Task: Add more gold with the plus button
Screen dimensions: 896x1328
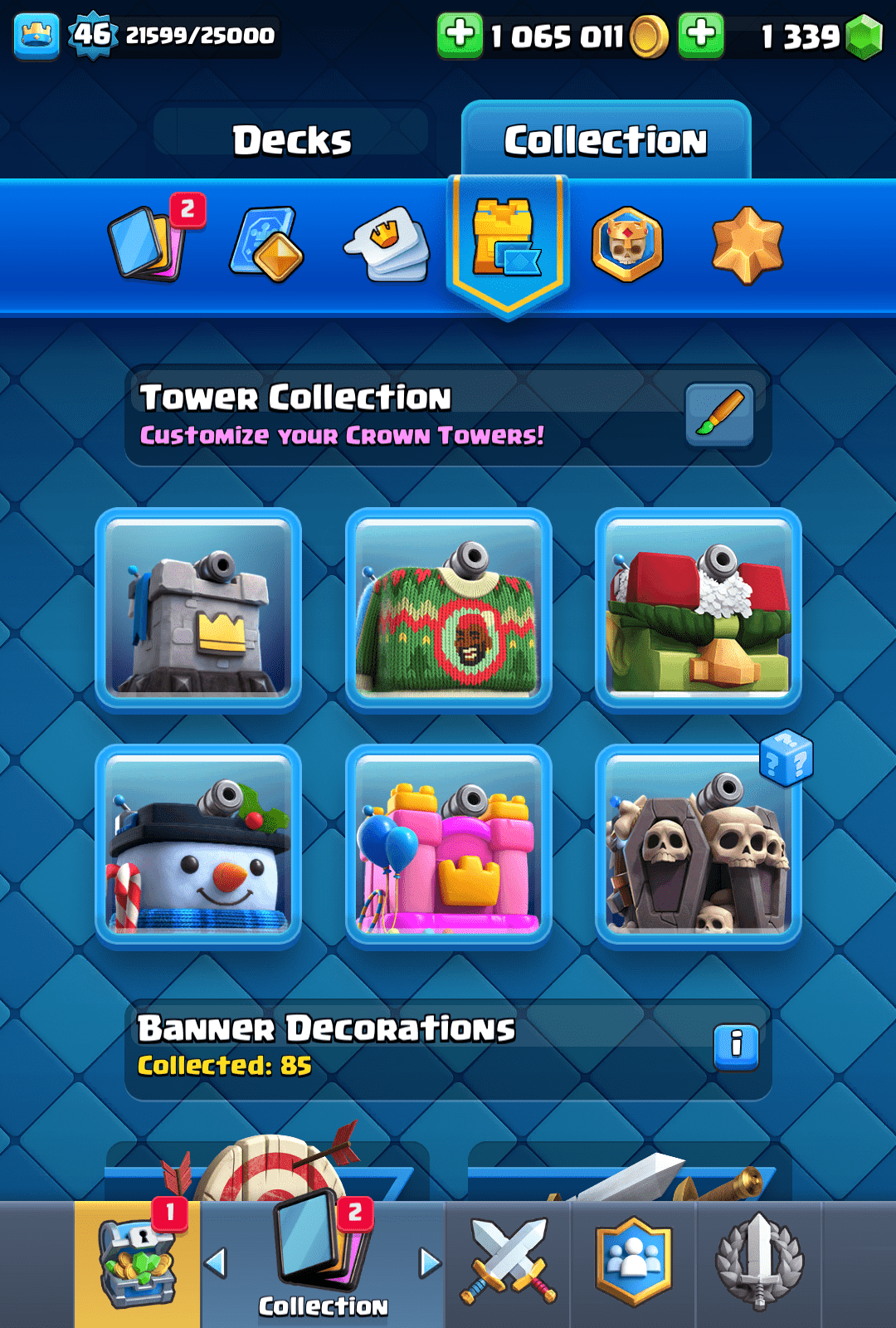Action: pos(460,35)
